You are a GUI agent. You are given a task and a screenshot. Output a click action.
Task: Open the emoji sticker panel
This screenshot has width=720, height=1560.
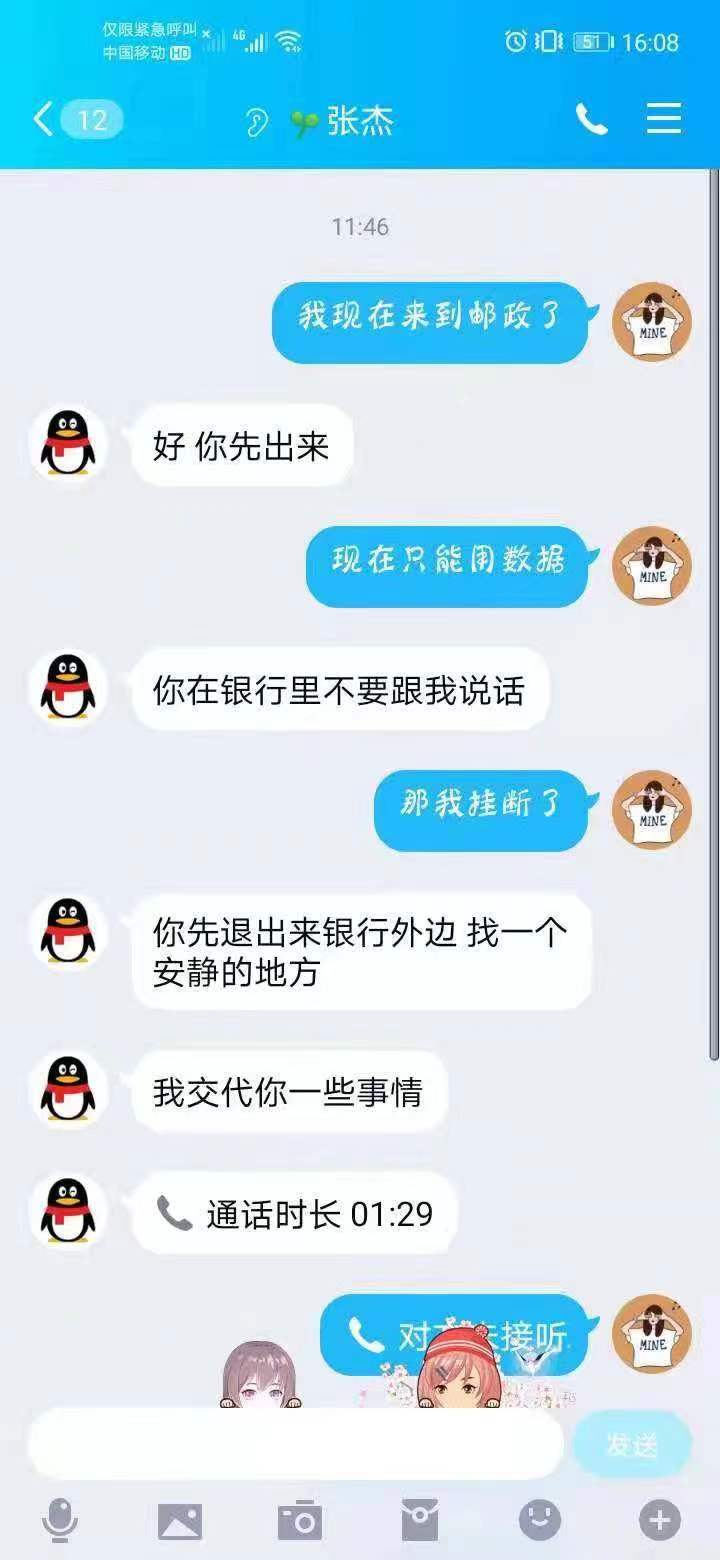(540, 1521)
